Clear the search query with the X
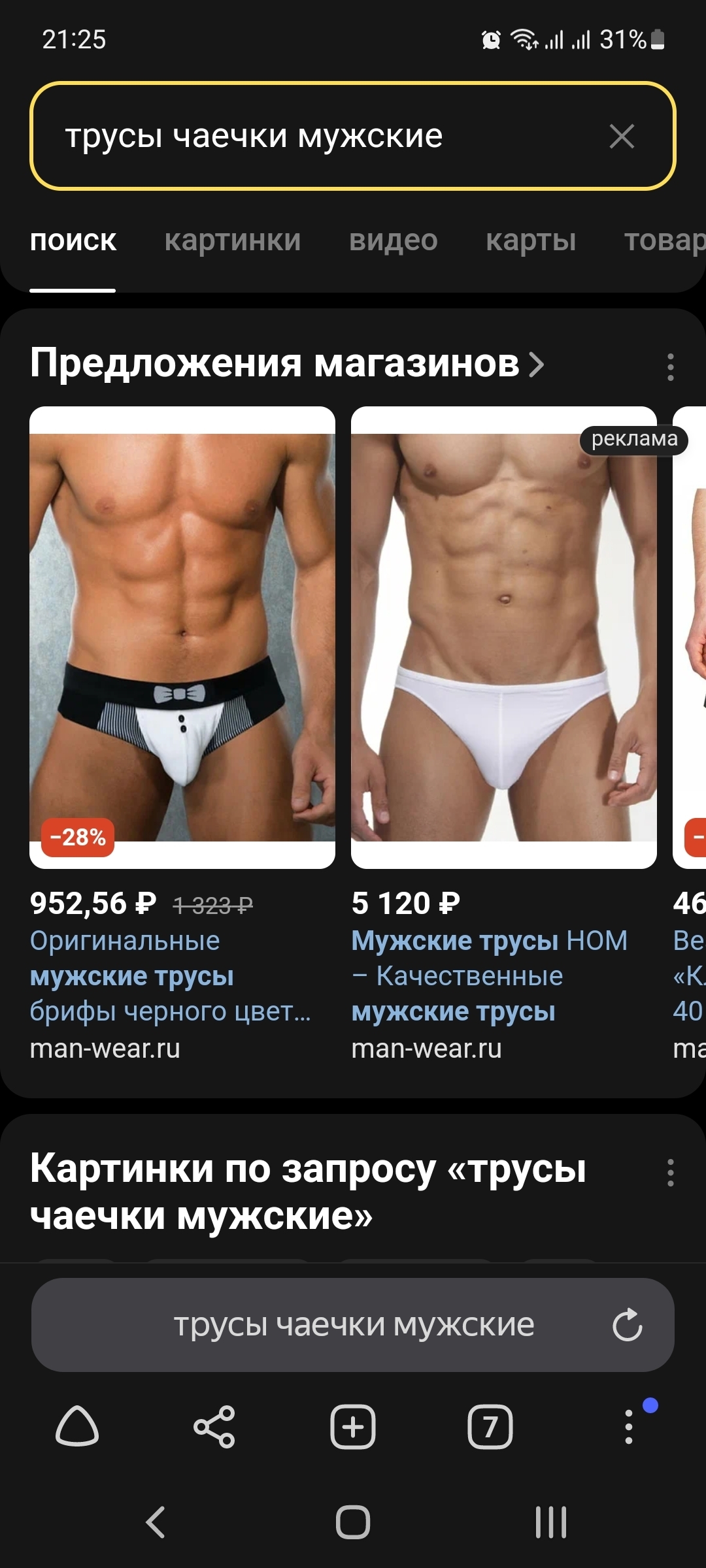Viewport: 706px width, 1568px height. 622,137
